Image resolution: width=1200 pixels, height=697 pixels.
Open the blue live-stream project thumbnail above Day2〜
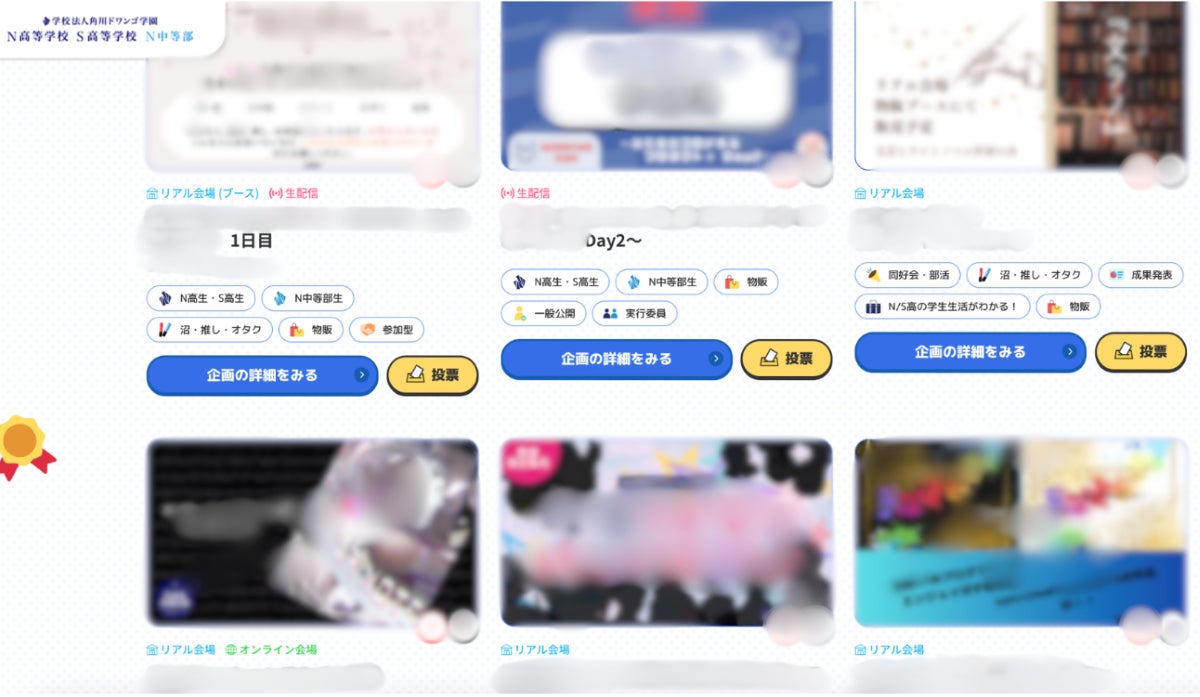tap(666, 86)
